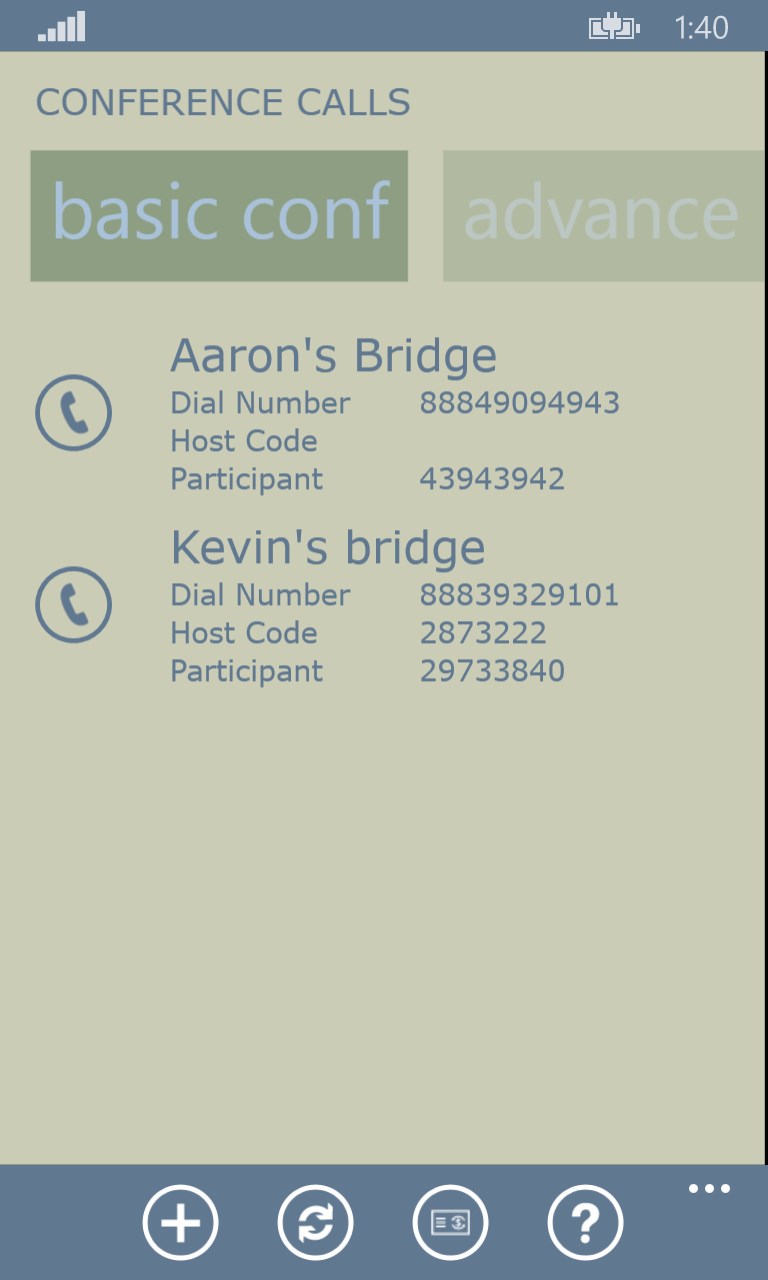
Task: Tap the banknote icon in the bottom bar
Action: pyautogui.click(x=450, y=1222)
